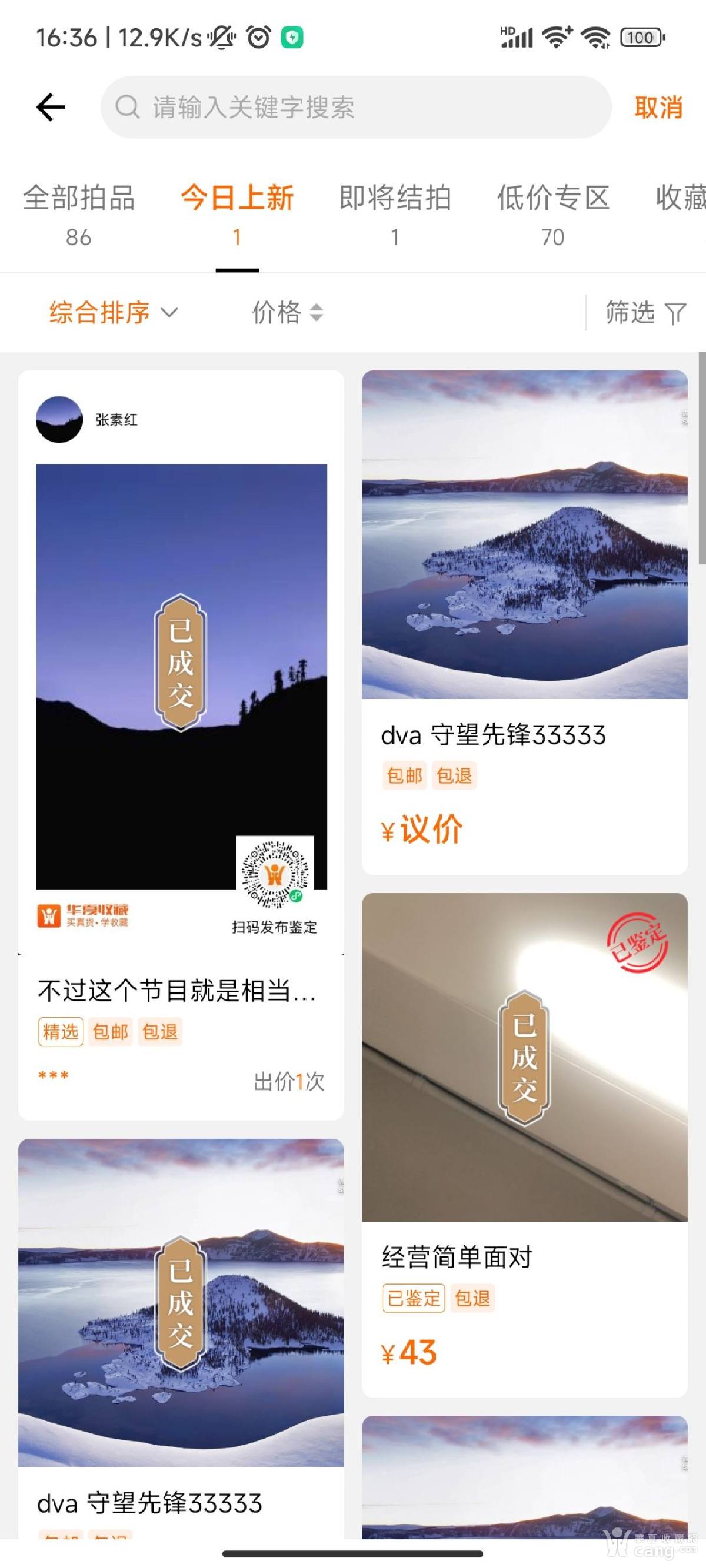Go back using the arrow icon
706x1568 pixels.
click(51, 108)
